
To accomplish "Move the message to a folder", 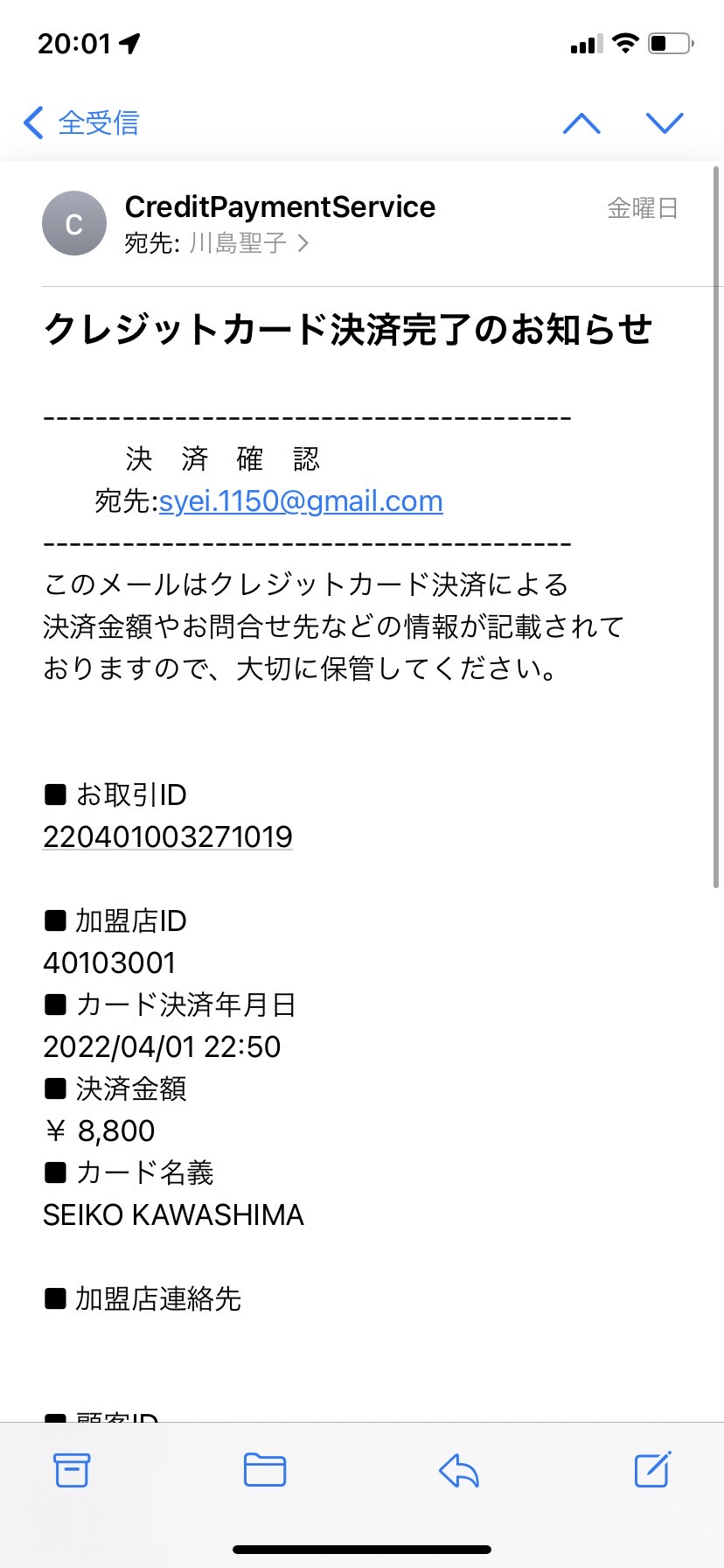I will 265,1470.
